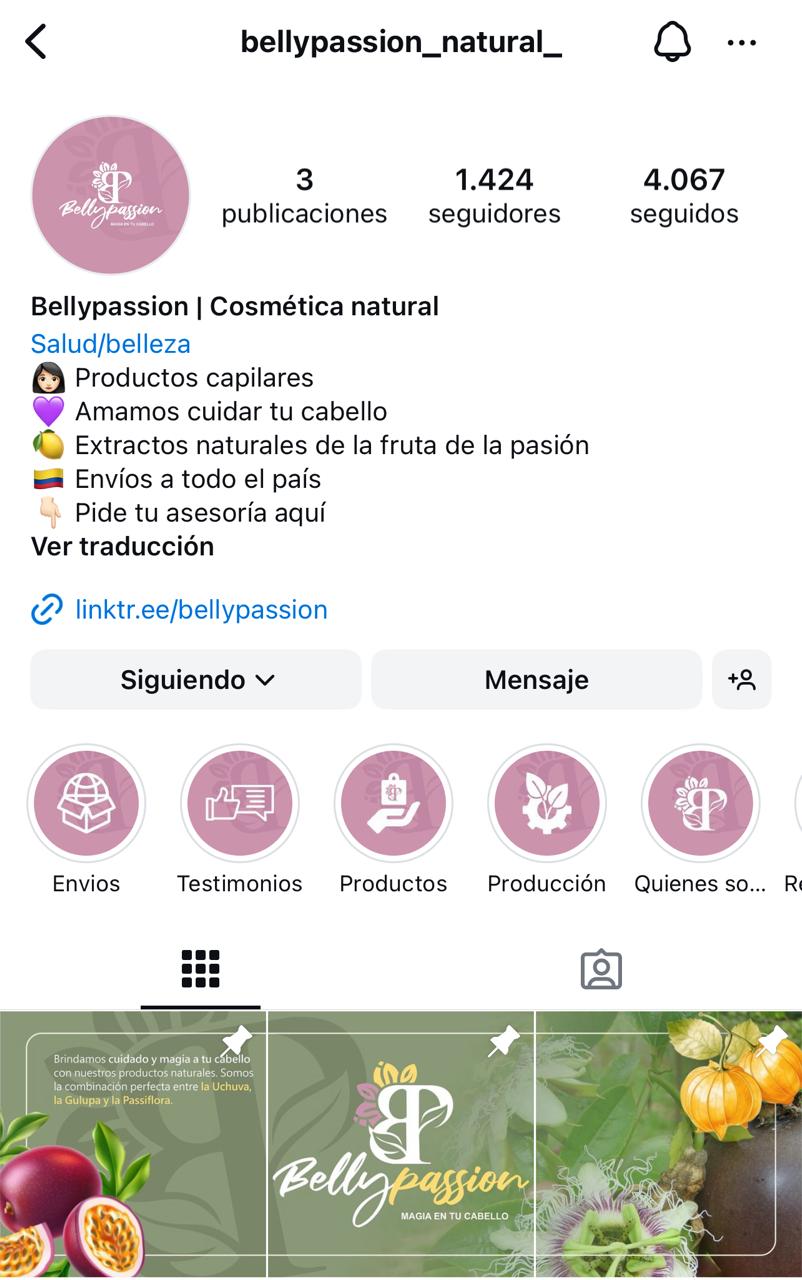Go back using the arrow icon
The image size is (802, 1280).
click(x=36, y=42)
